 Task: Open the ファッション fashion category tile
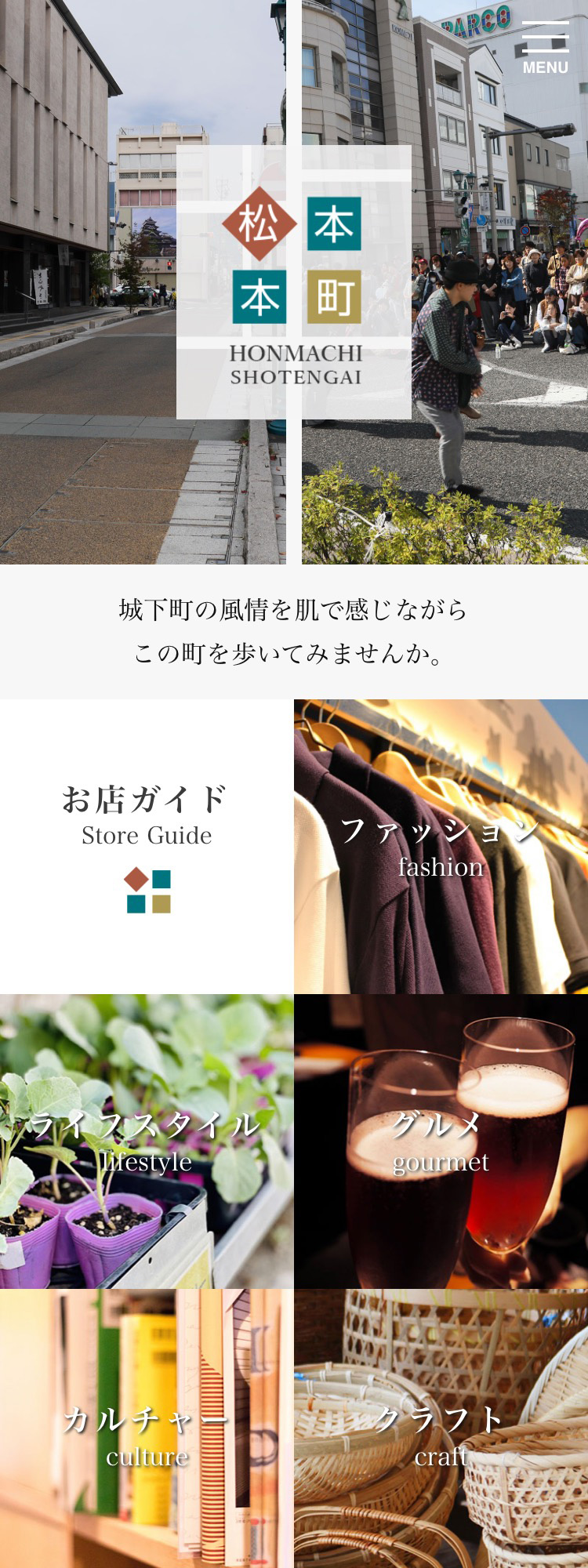[x=441, y=847]
